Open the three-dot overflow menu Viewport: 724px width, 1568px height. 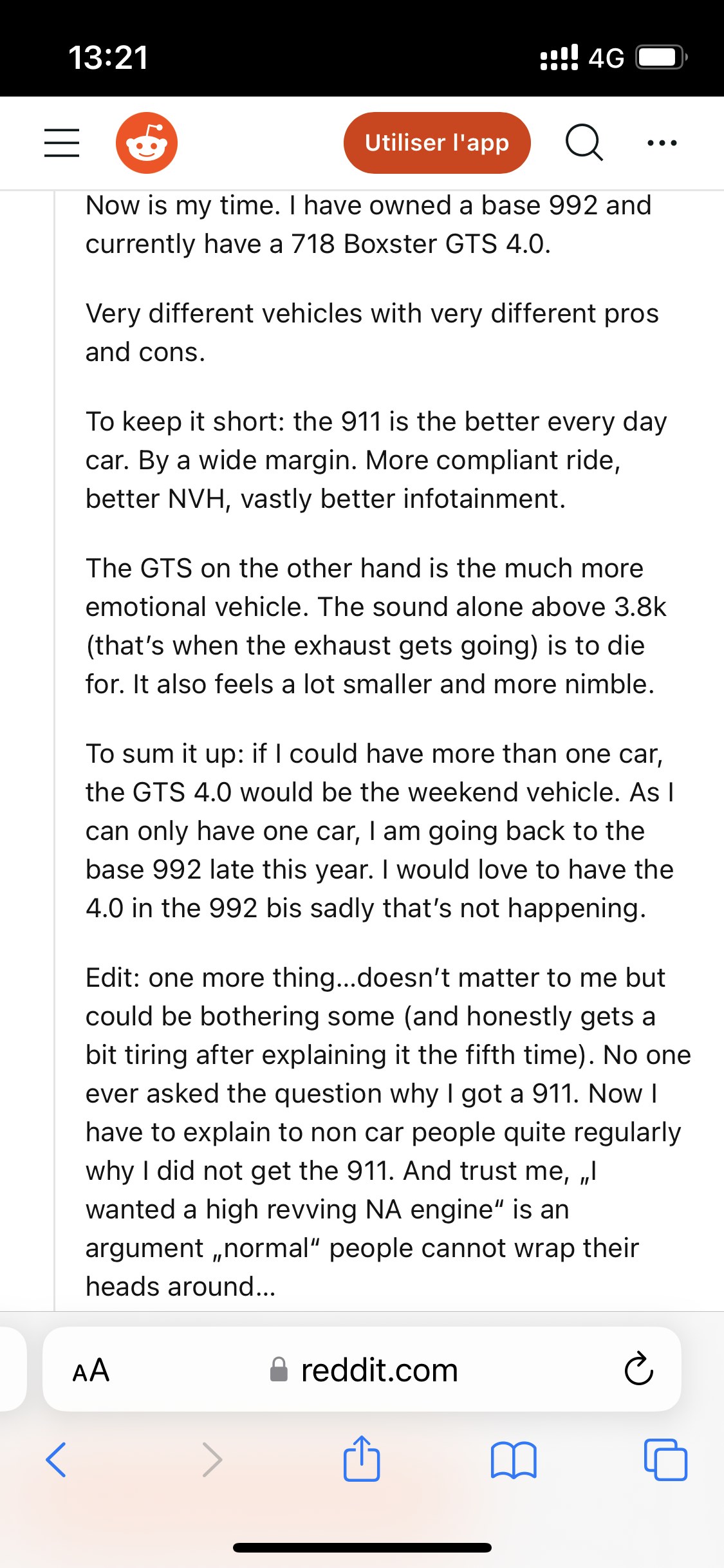click(662, 143)
